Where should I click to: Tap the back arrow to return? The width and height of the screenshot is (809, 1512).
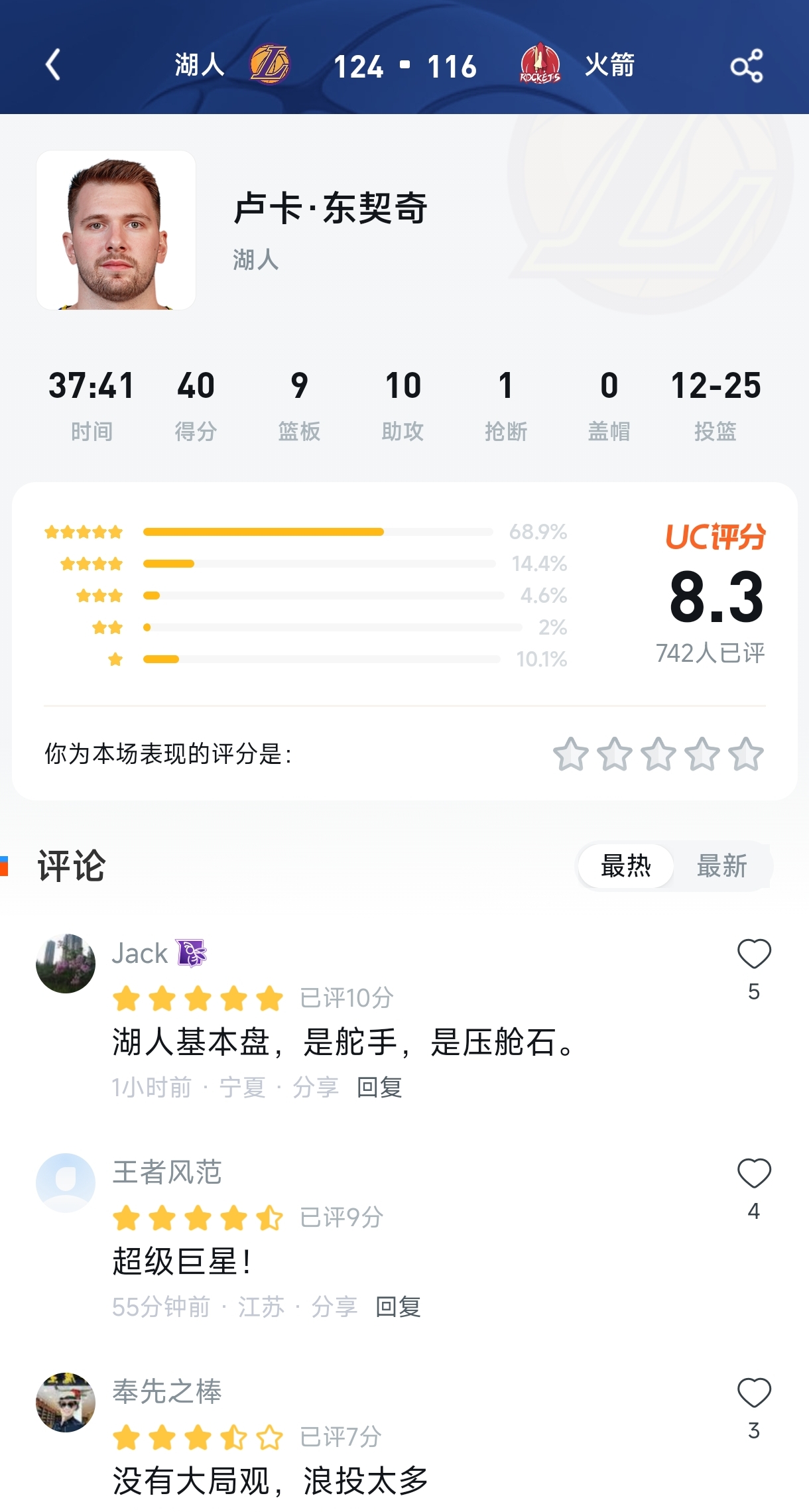[x=53, y=64]
